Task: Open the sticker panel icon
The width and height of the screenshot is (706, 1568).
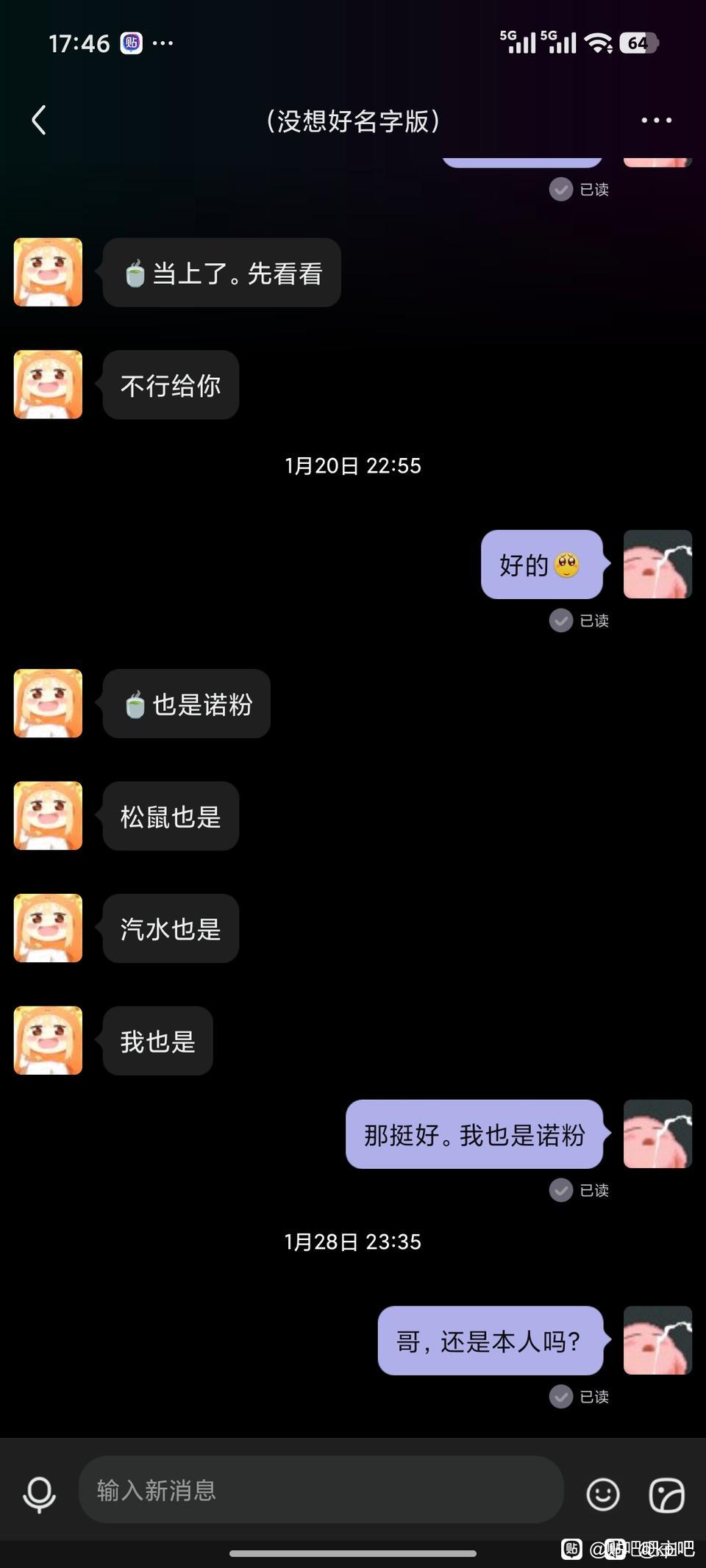Action: point(666,1494)
